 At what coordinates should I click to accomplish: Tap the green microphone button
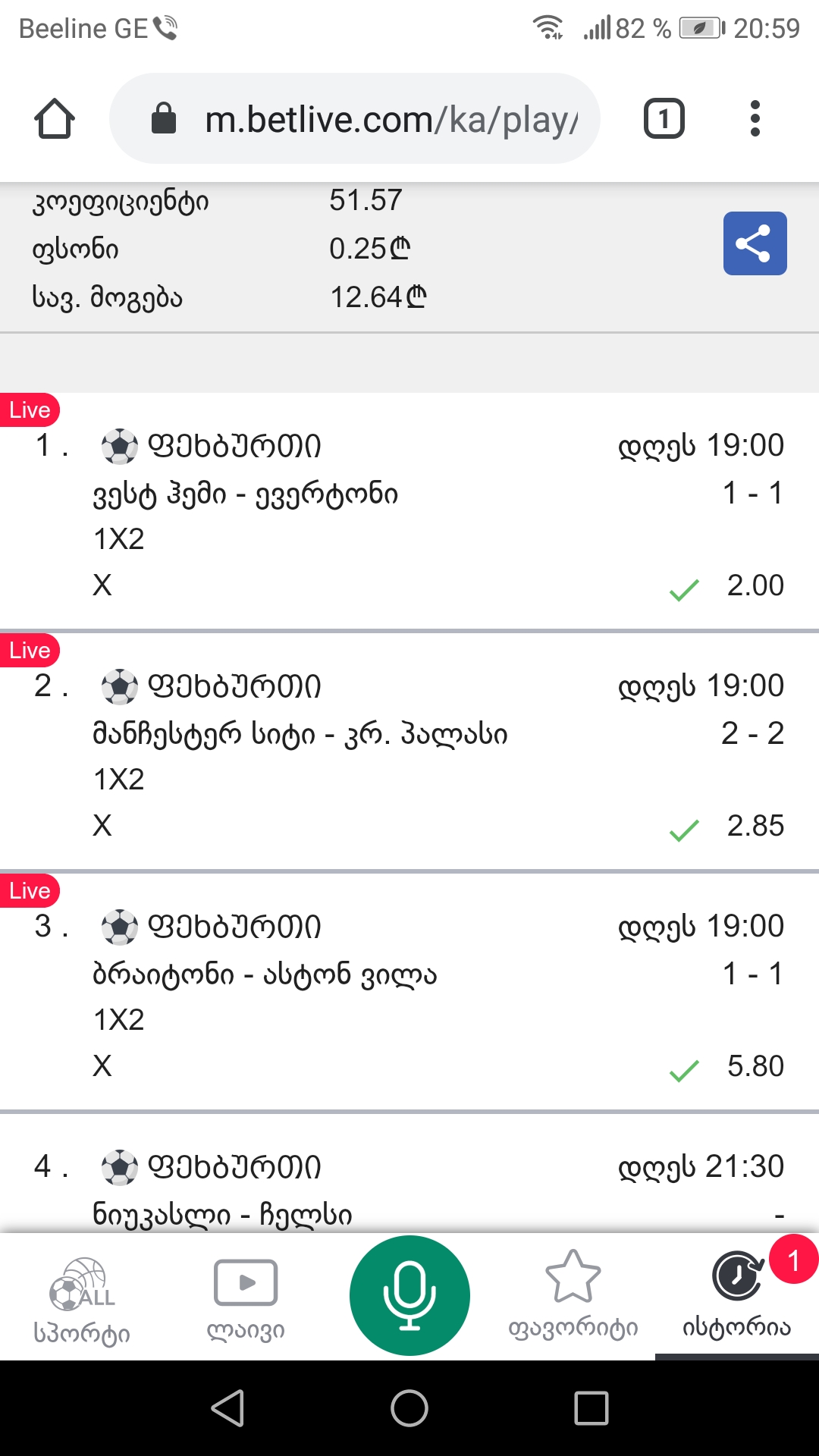point(409,1295)
